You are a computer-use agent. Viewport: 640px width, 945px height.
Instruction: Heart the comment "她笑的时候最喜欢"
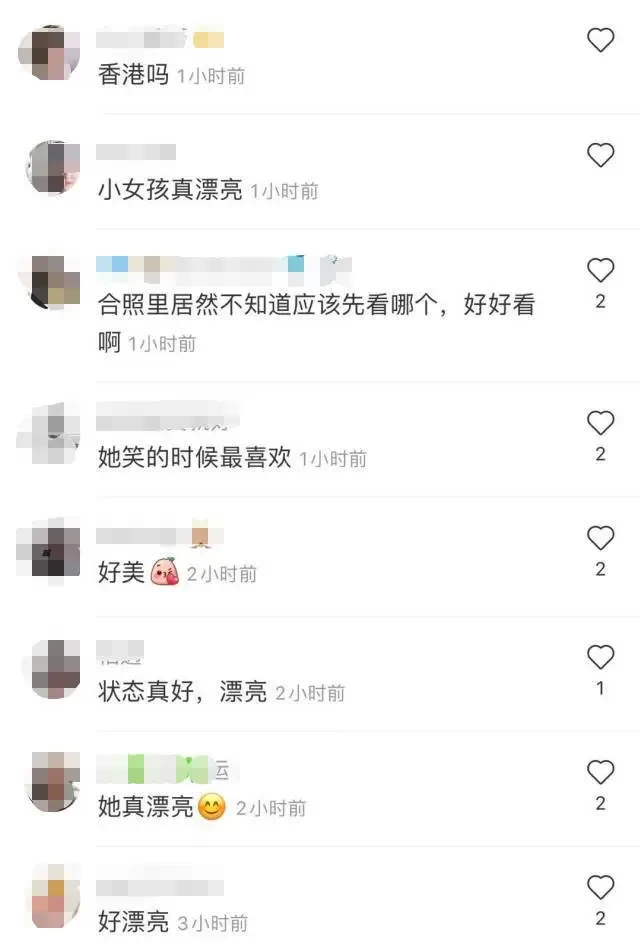click(600, 423)
